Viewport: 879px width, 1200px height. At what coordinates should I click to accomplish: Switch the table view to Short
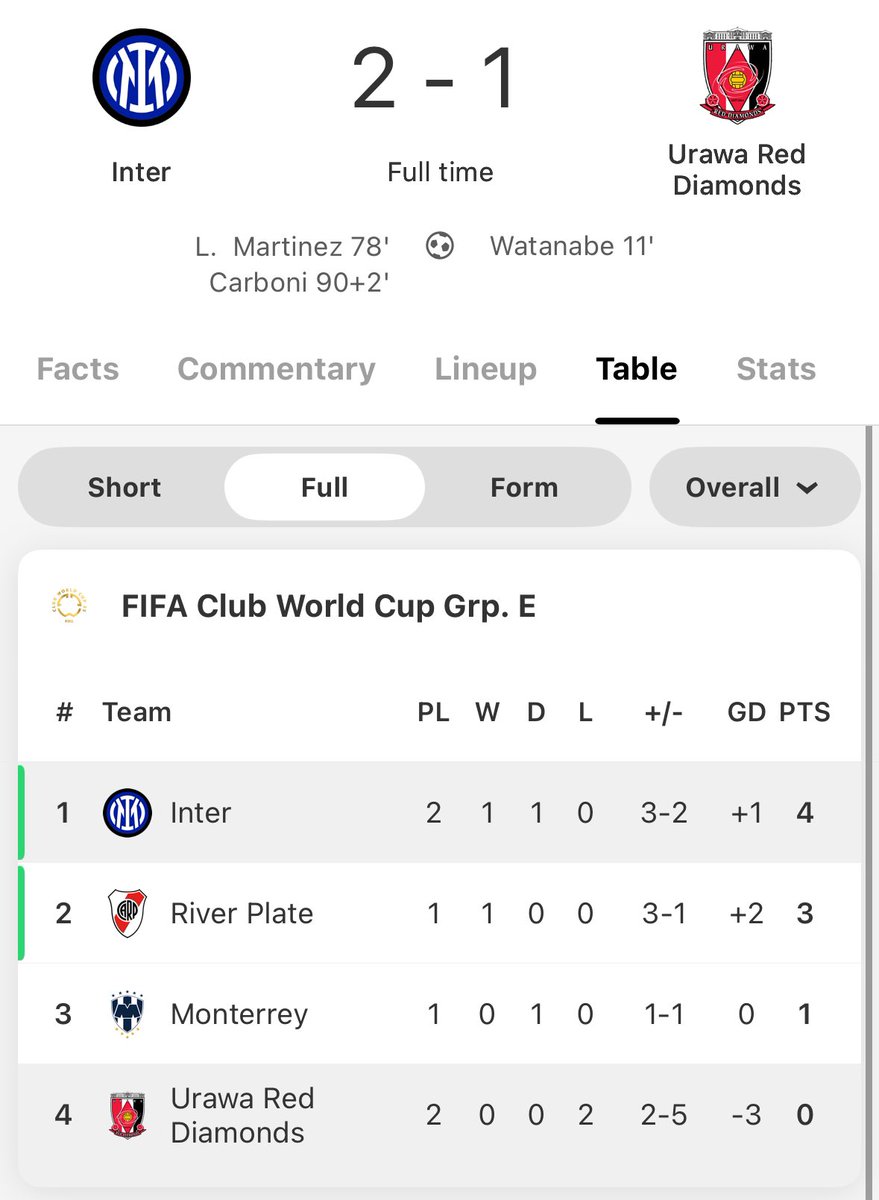coord(124,487)
